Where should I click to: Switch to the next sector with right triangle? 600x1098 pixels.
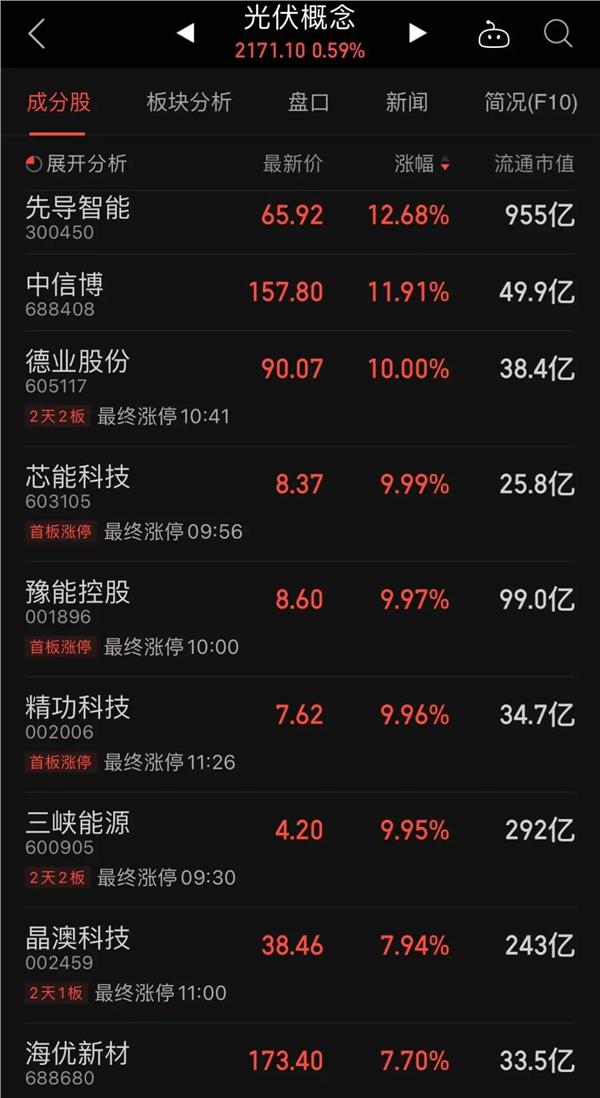pyautogui.click(x=418, y=33)
